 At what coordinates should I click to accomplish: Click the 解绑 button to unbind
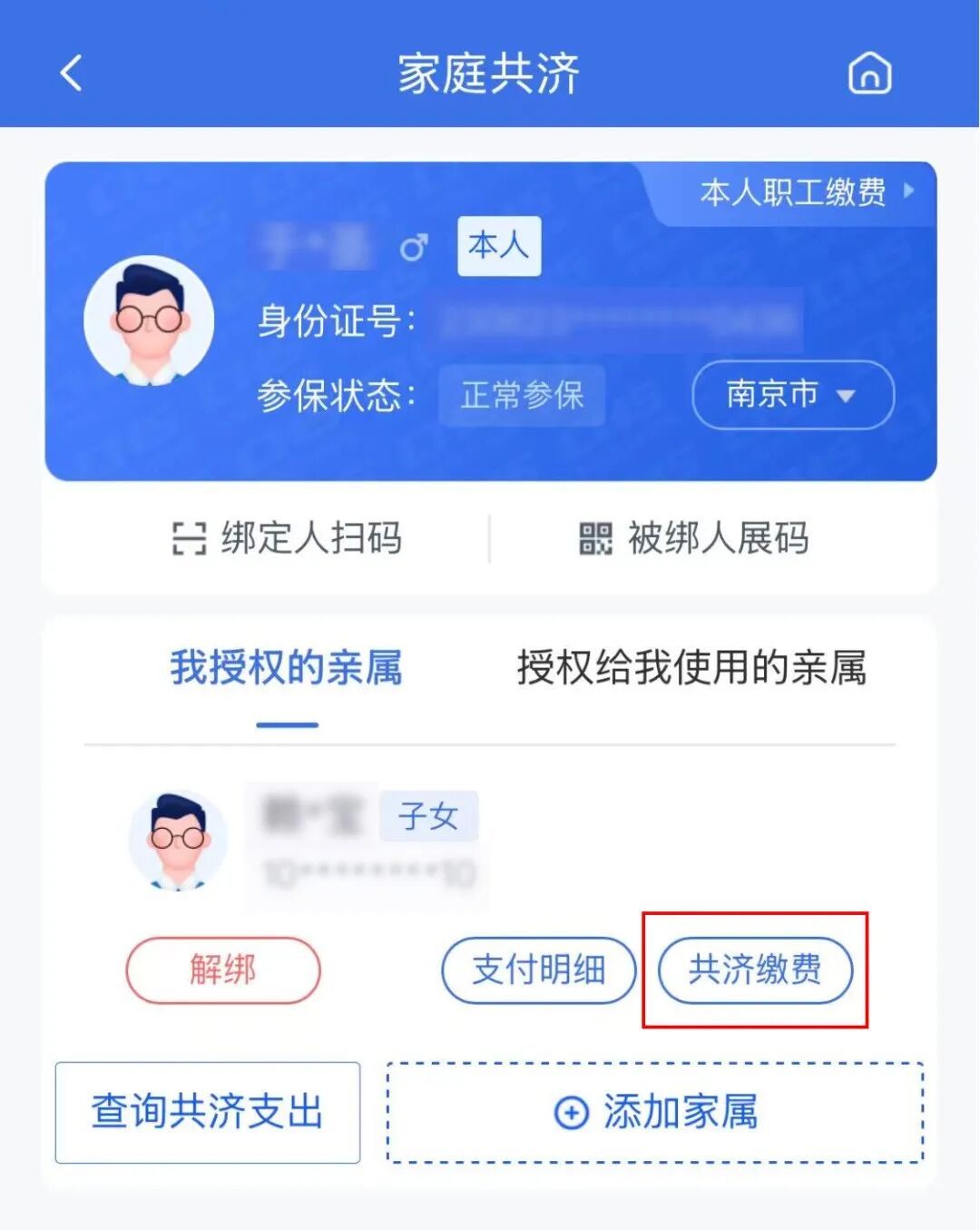[x=222, y=970]
